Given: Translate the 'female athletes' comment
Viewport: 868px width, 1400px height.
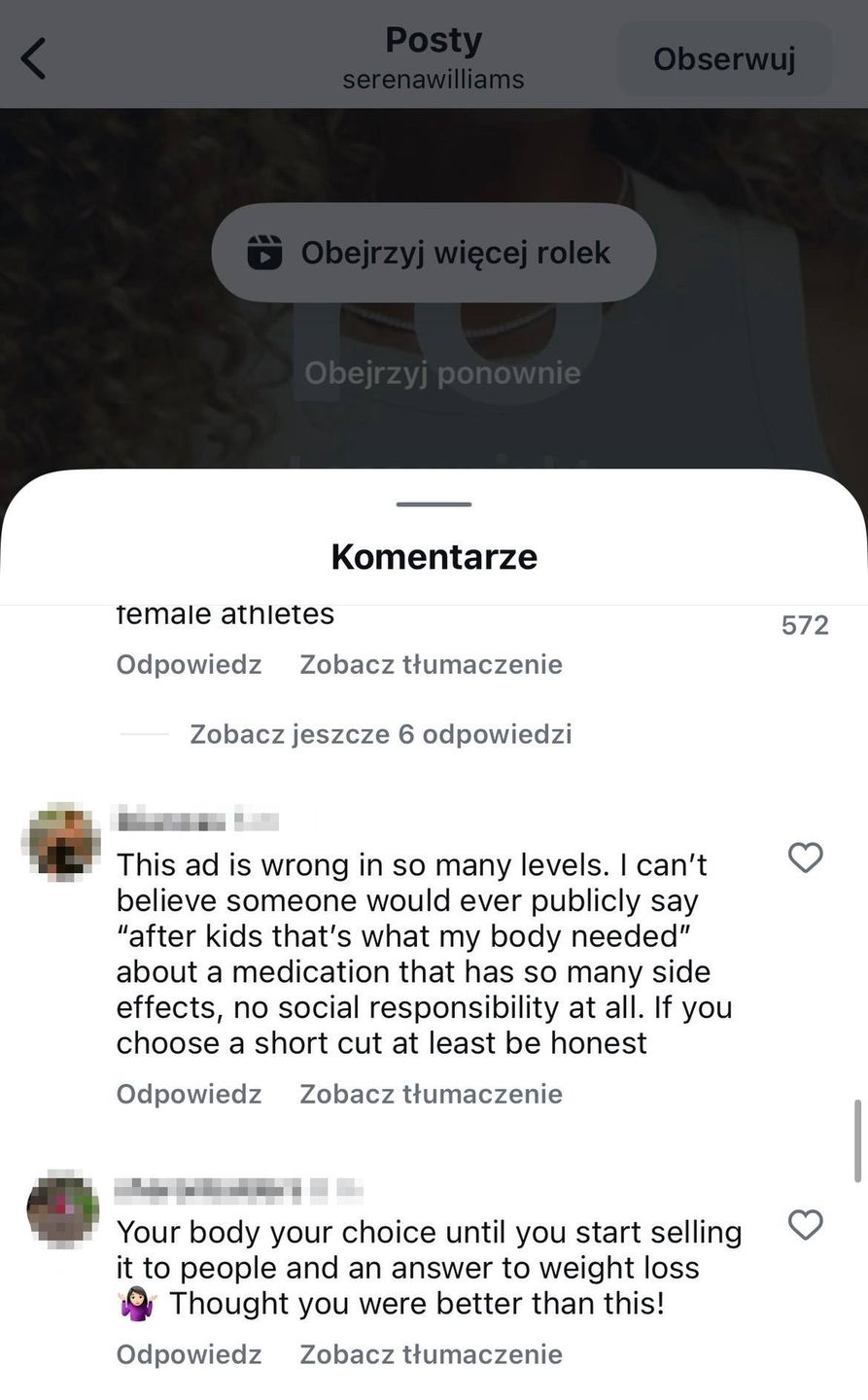Looking at the screenshot, I should (x=431, y=665).
